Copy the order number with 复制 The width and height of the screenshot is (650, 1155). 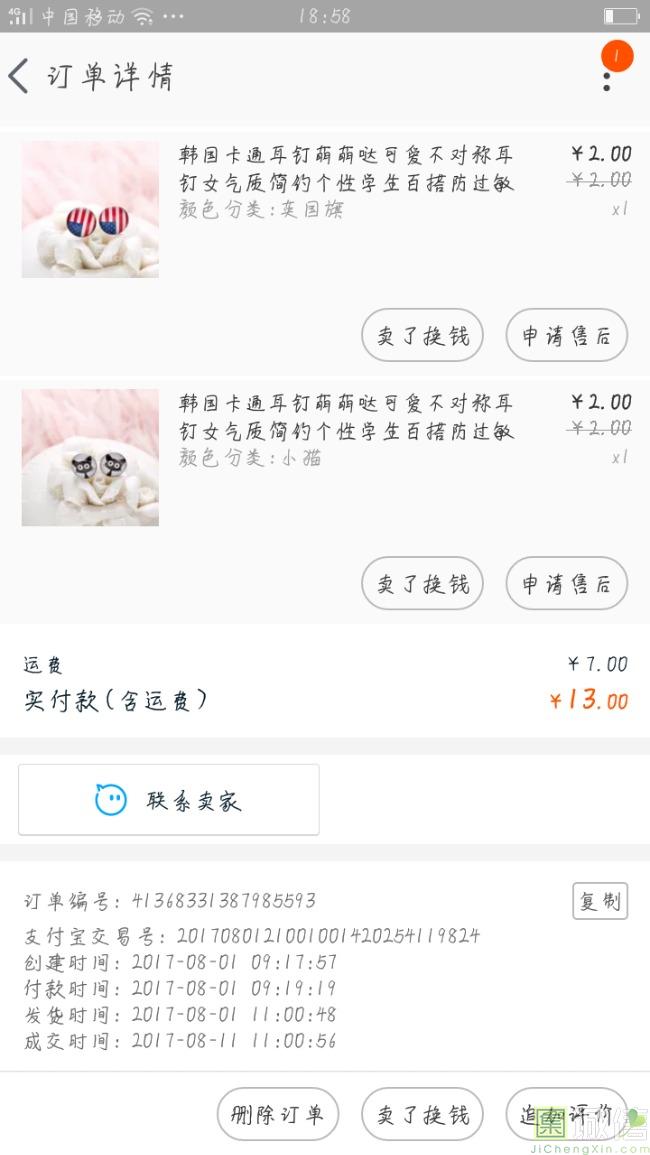pos(600,901)
